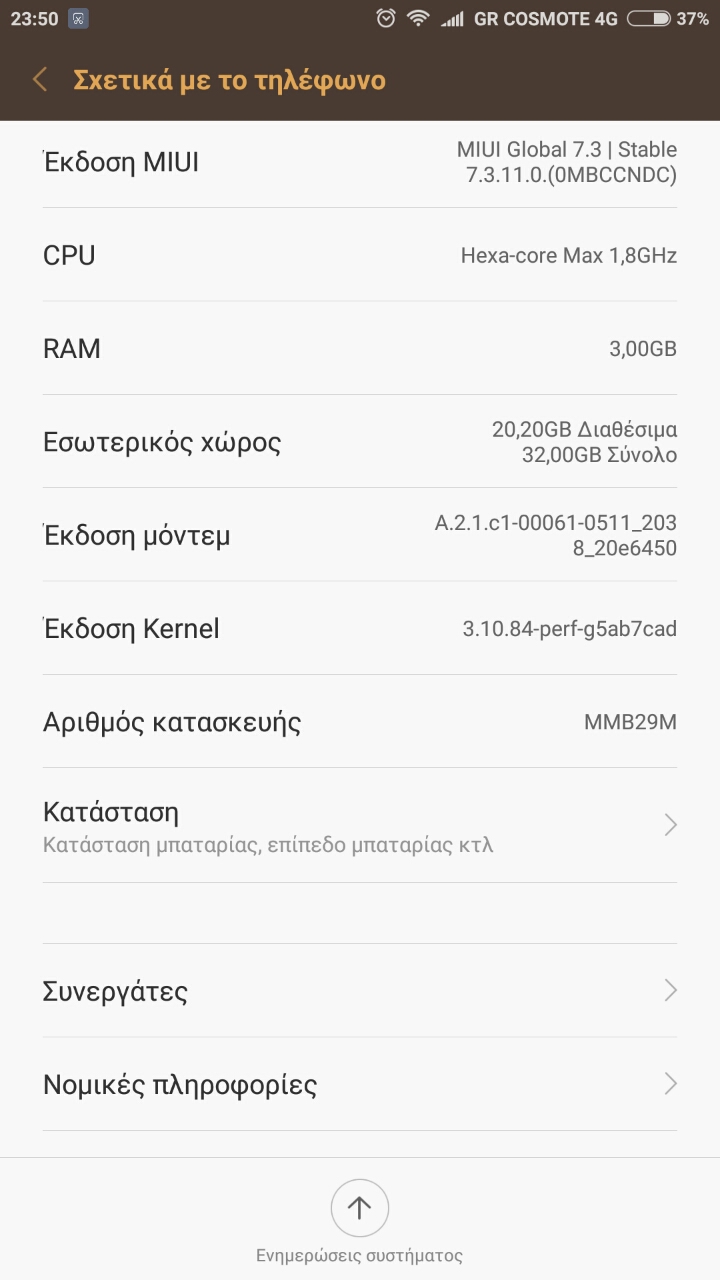Tap the Αριθμός κατασκευής row

[360, 722]
